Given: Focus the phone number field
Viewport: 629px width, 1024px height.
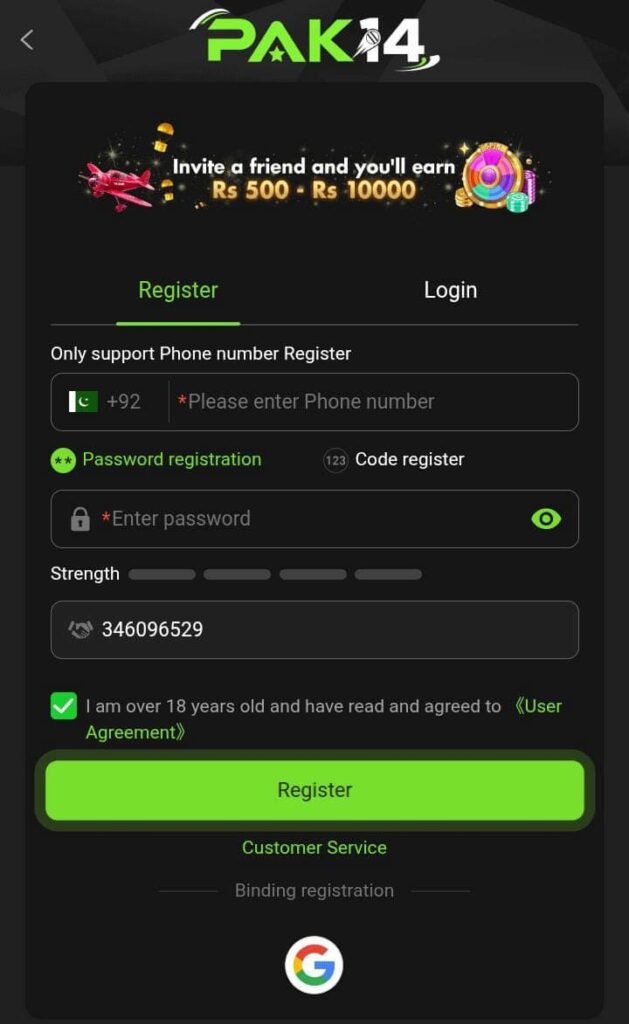Looking at the screenshot, I should tap(372, 401).
